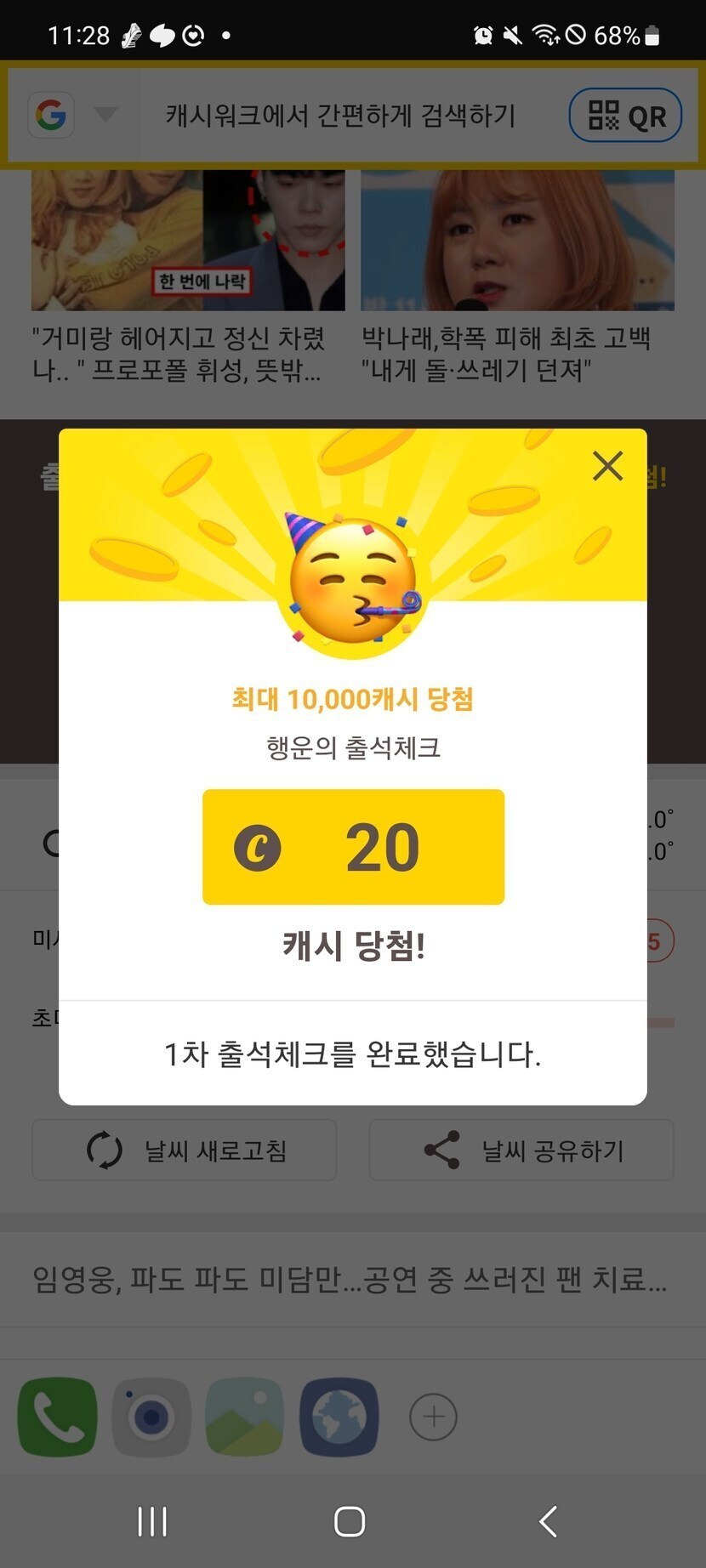Launch the internet browser shortcut

(x=339, y=1417)
